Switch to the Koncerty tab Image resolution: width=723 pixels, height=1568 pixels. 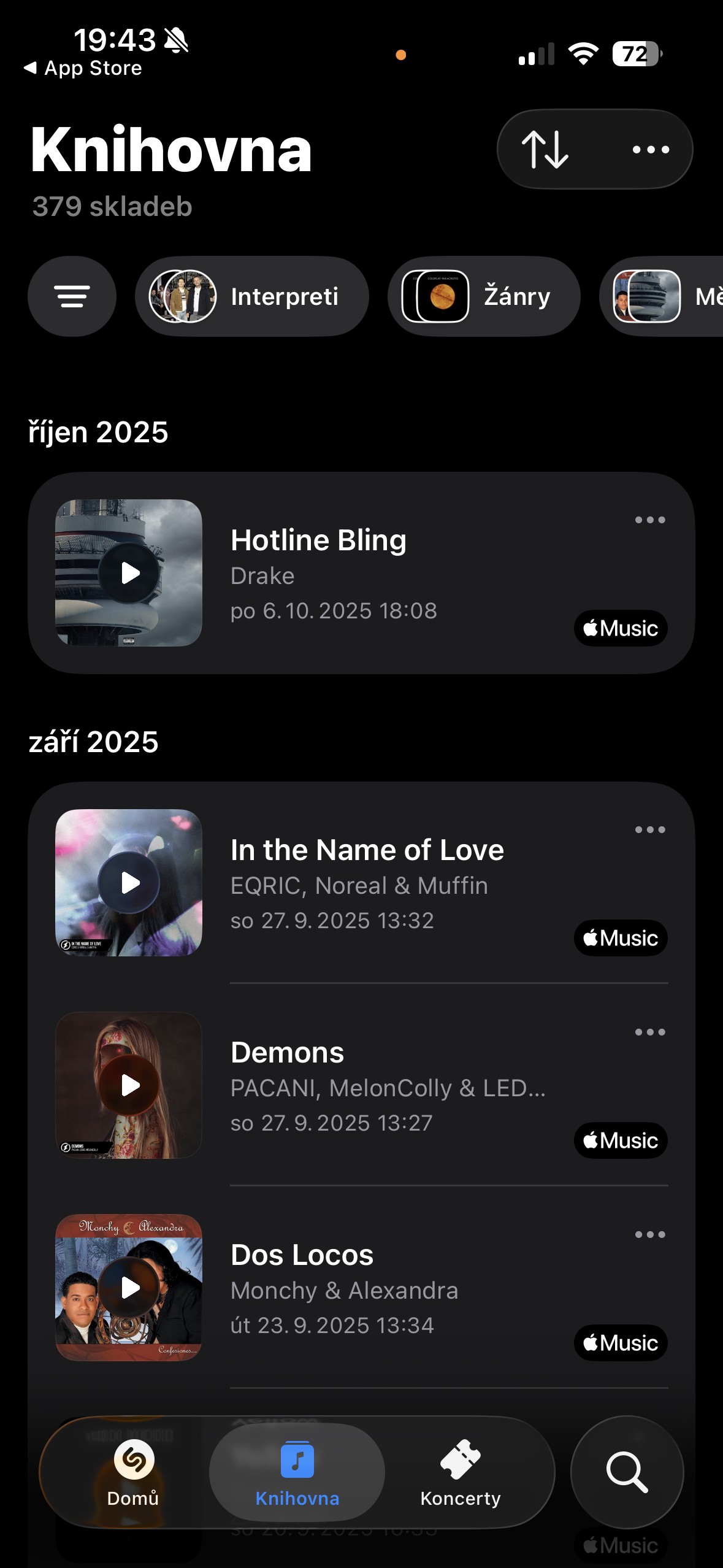pos(461,1472)
